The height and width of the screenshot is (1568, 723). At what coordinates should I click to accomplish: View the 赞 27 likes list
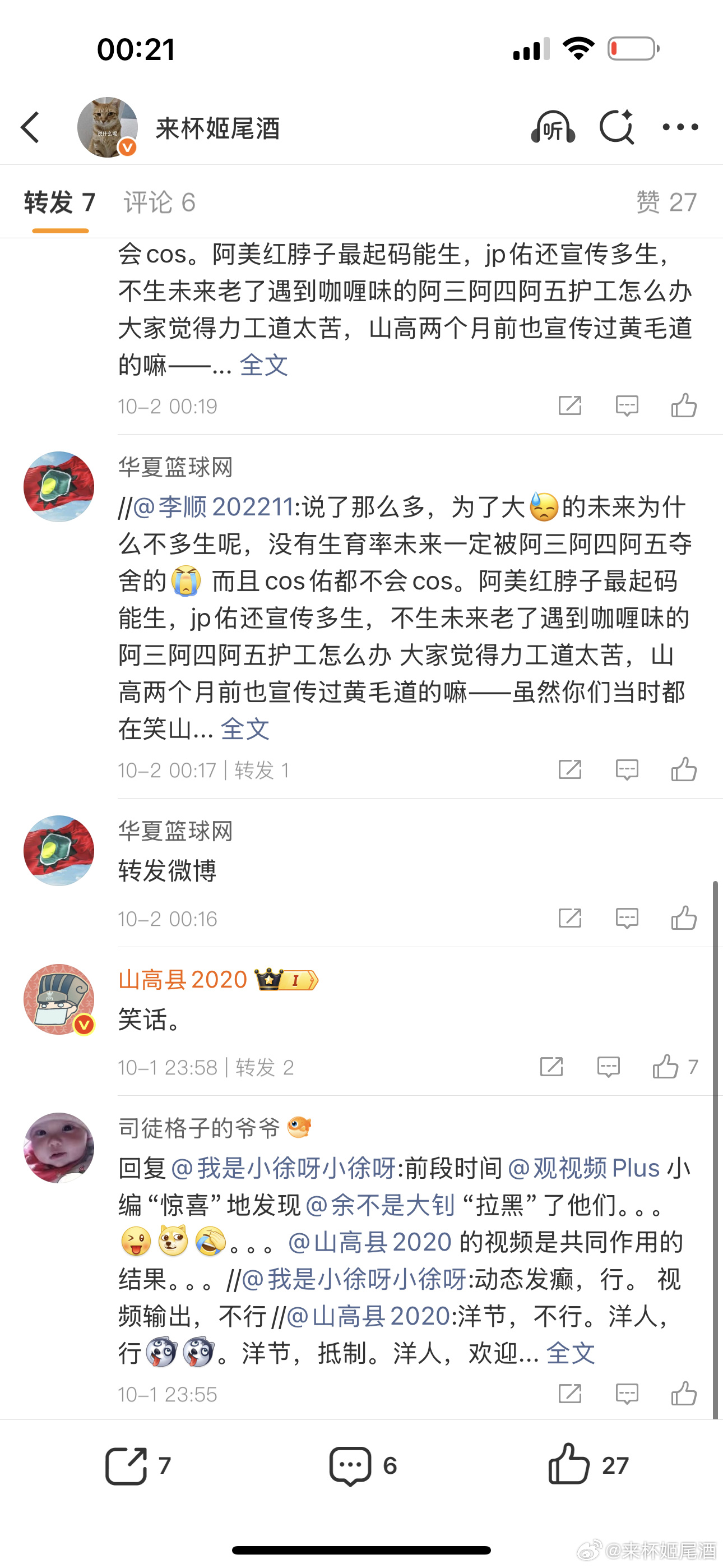coord(666,202)
